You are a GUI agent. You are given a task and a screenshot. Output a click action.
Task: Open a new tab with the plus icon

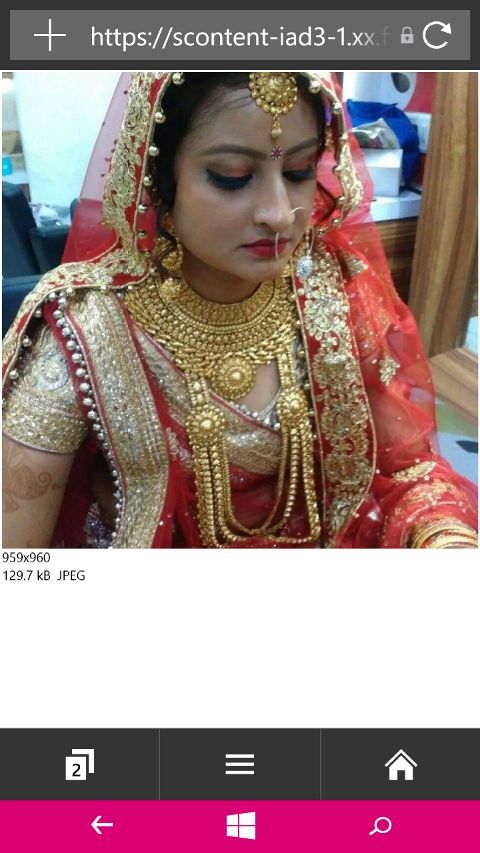point(50,35)
